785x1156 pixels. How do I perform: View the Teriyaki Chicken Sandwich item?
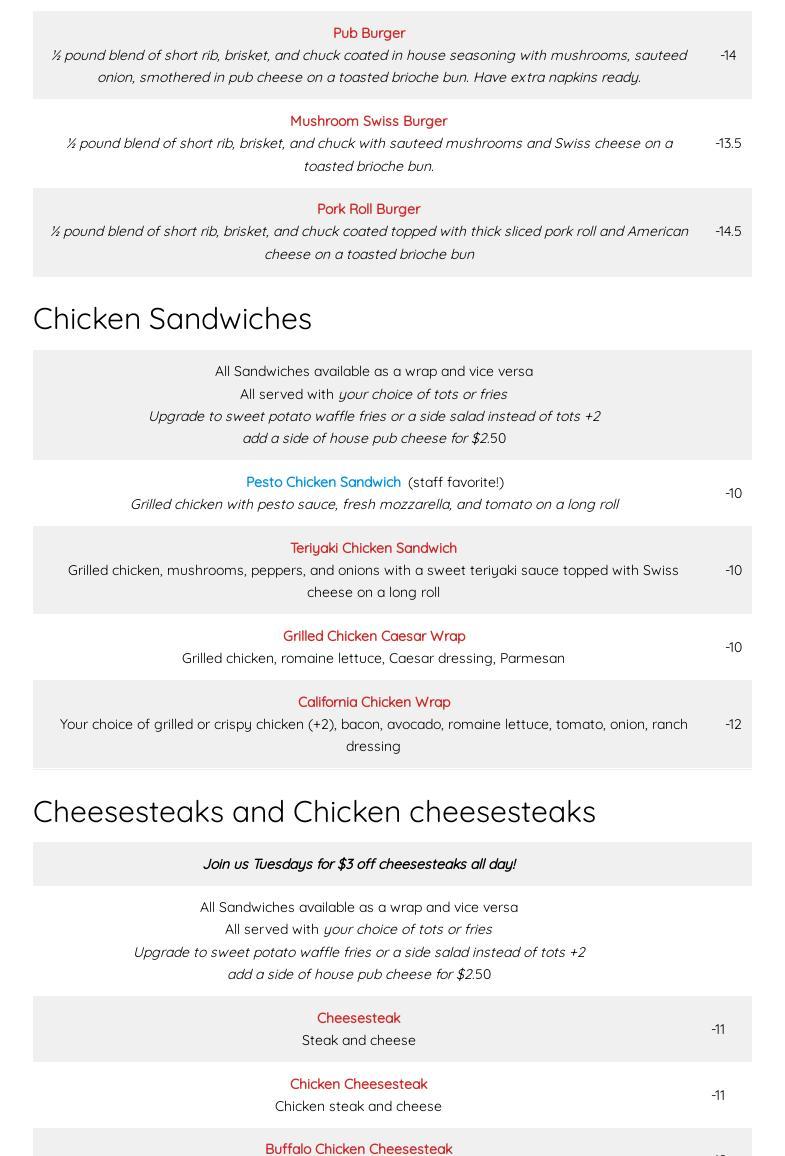click(373, 548)
